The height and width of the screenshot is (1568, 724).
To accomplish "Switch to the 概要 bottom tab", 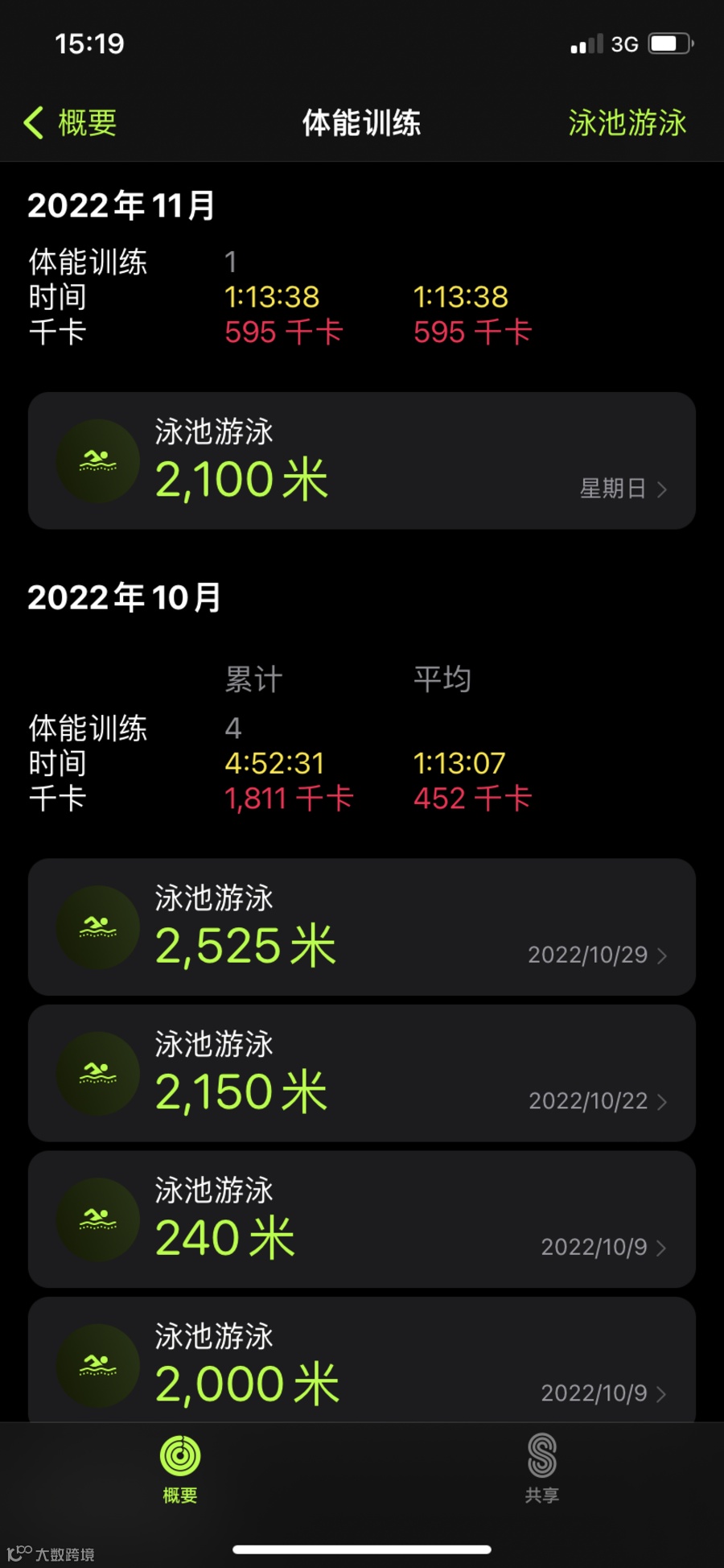I will pyautogui.click(x=180, y=1470).
